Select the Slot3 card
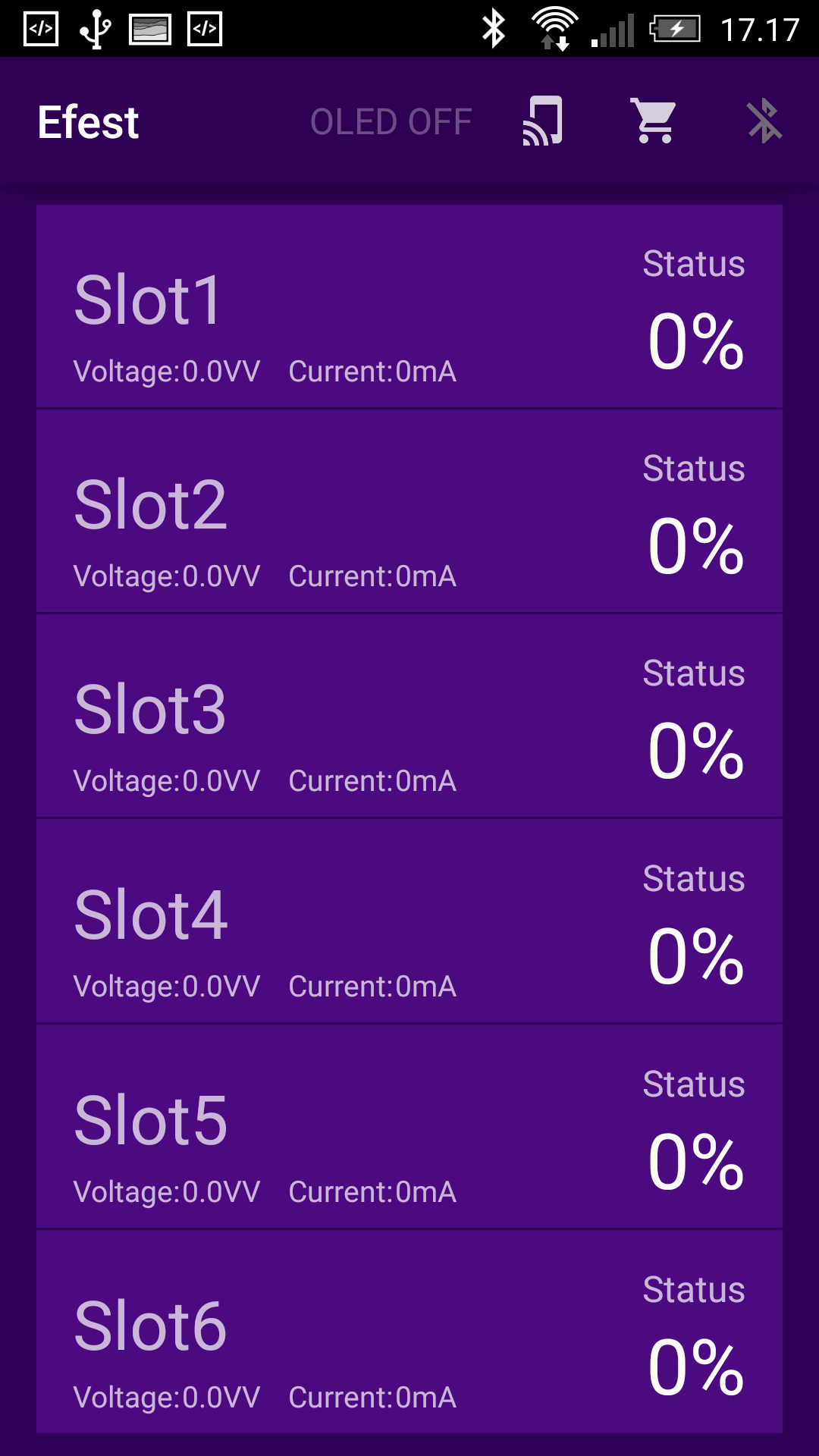The image size is (819, 1456). pos(409,716)
